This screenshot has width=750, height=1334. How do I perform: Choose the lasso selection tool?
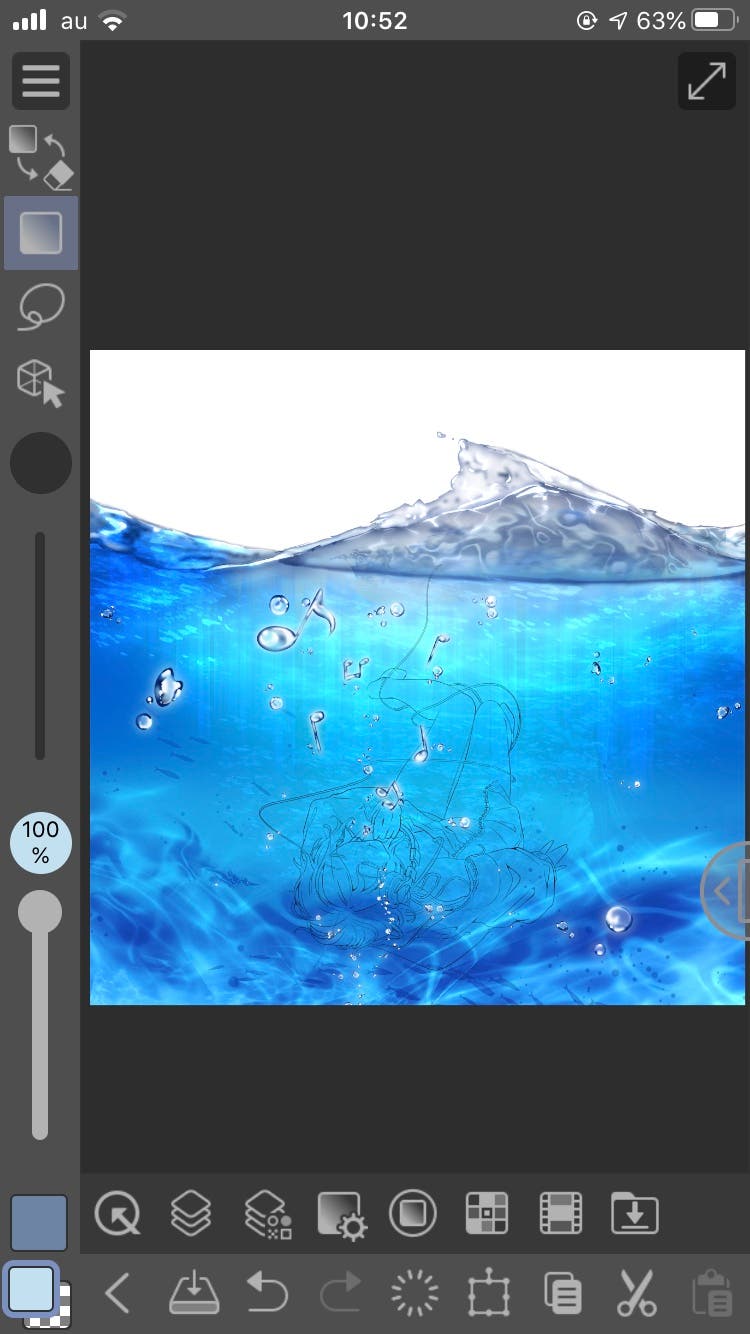point(41,307)
